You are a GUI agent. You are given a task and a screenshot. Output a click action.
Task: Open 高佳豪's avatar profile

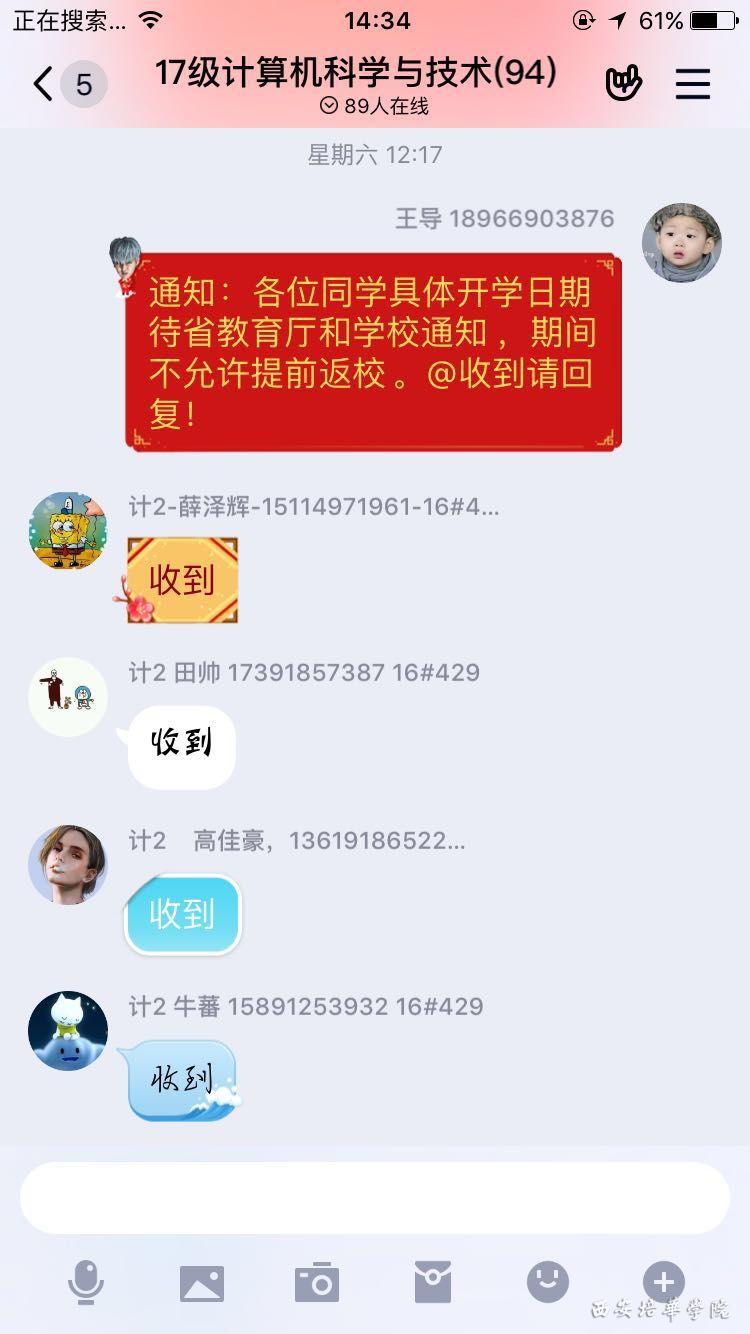(68, 864)
